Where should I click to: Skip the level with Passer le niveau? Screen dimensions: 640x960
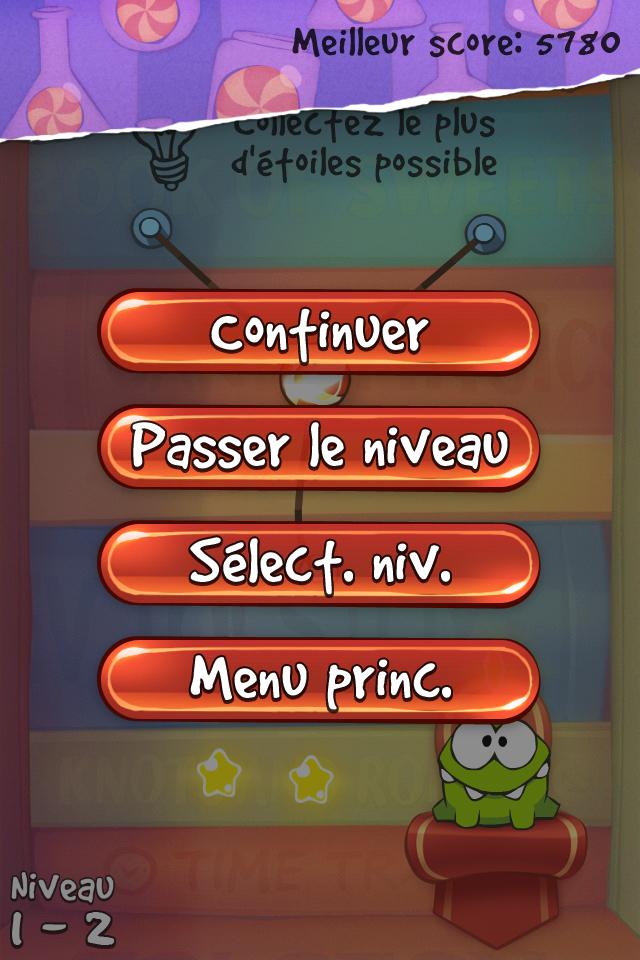pyautogui.click(x=319, y=449)
